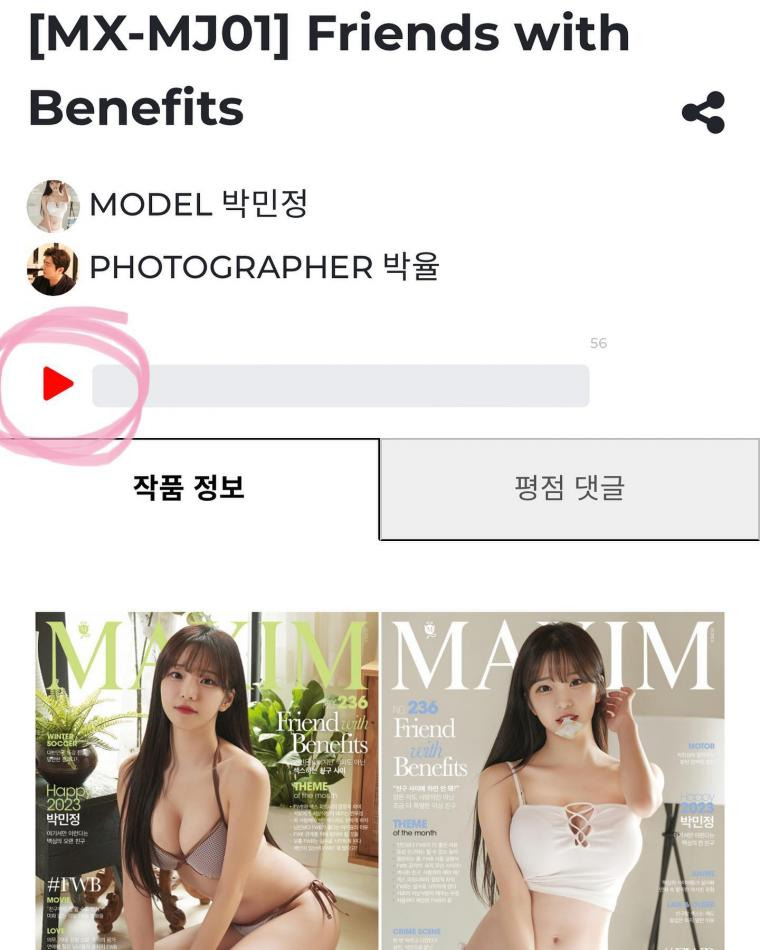Image resolution: width=760 pixels, height=950 pixels.
Task: Open model 박민정's profile
Action: coord(198,205)
